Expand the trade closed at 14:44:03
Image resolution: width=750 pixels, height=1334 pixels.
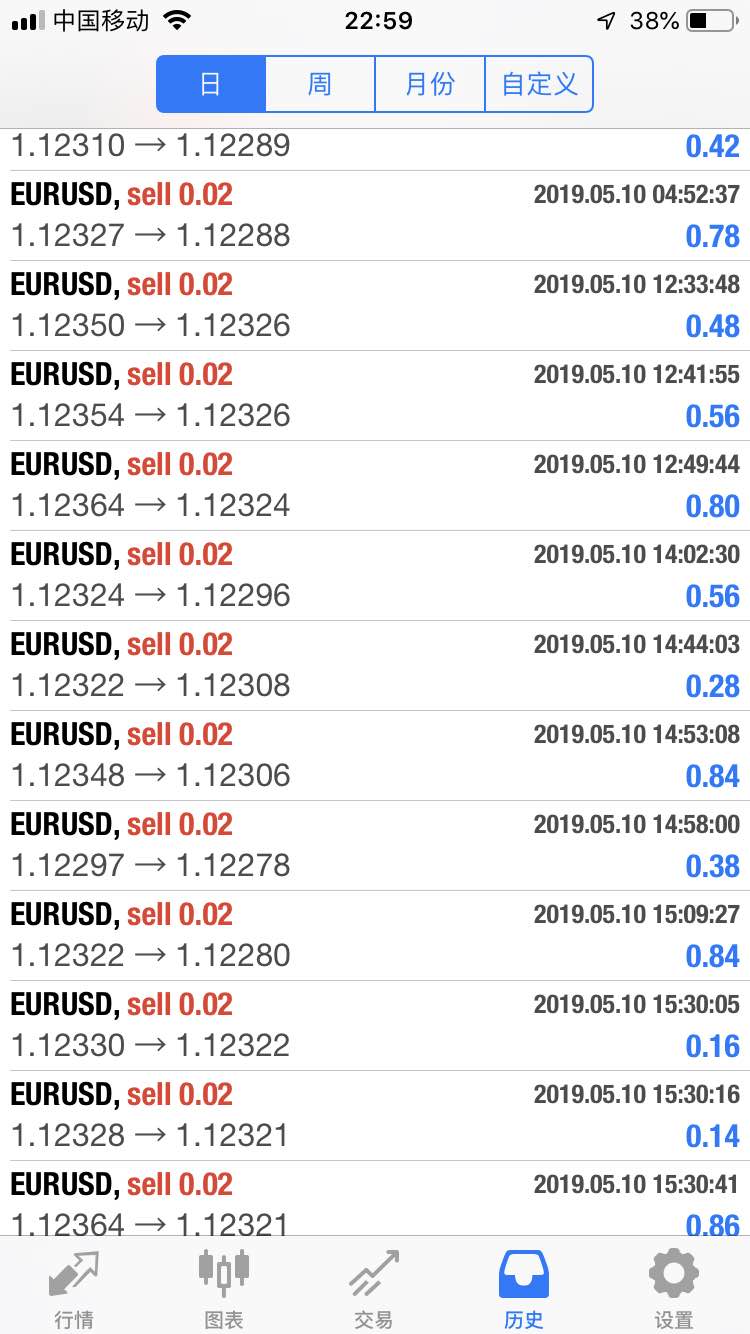point(375,666)
